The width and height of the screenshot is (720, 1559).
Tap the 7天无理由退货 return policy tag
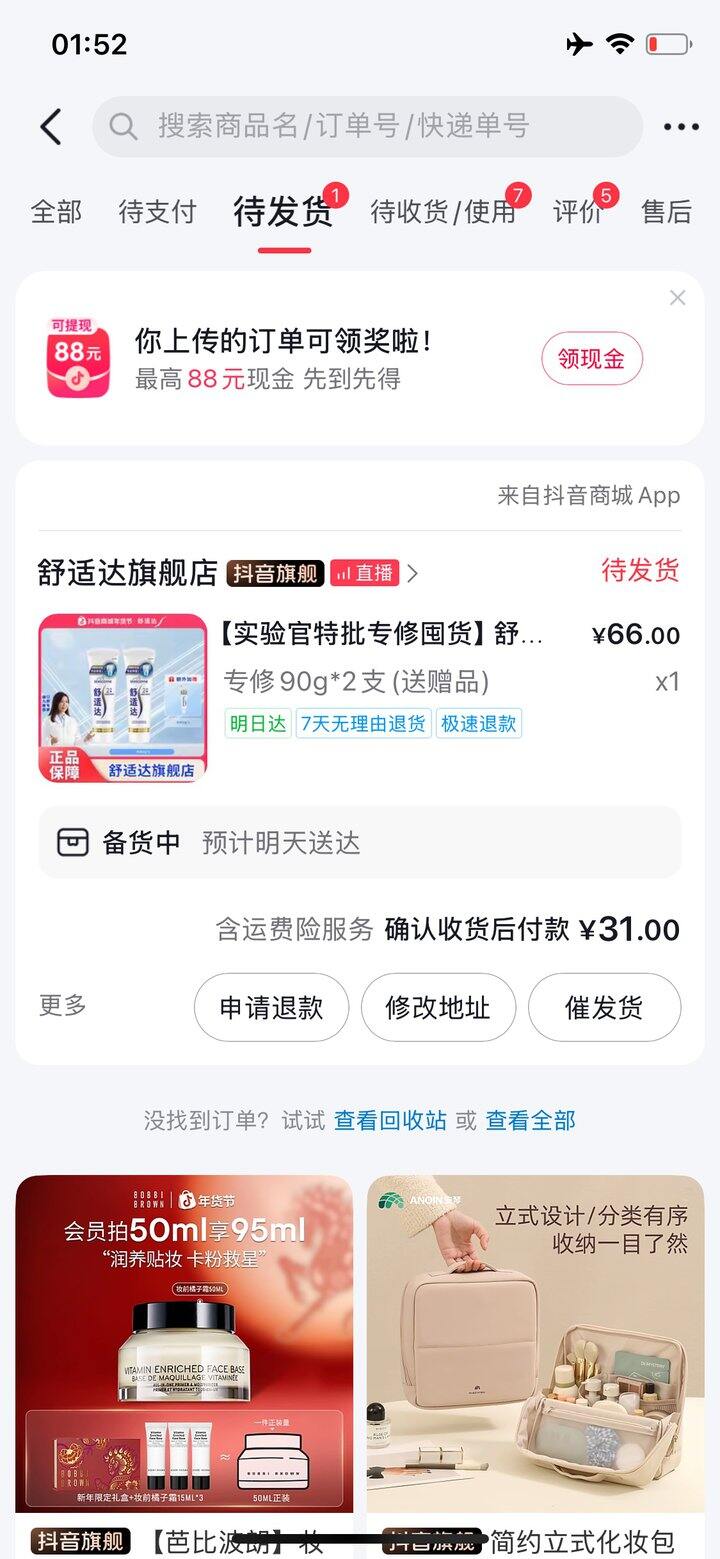click(364, 723)
